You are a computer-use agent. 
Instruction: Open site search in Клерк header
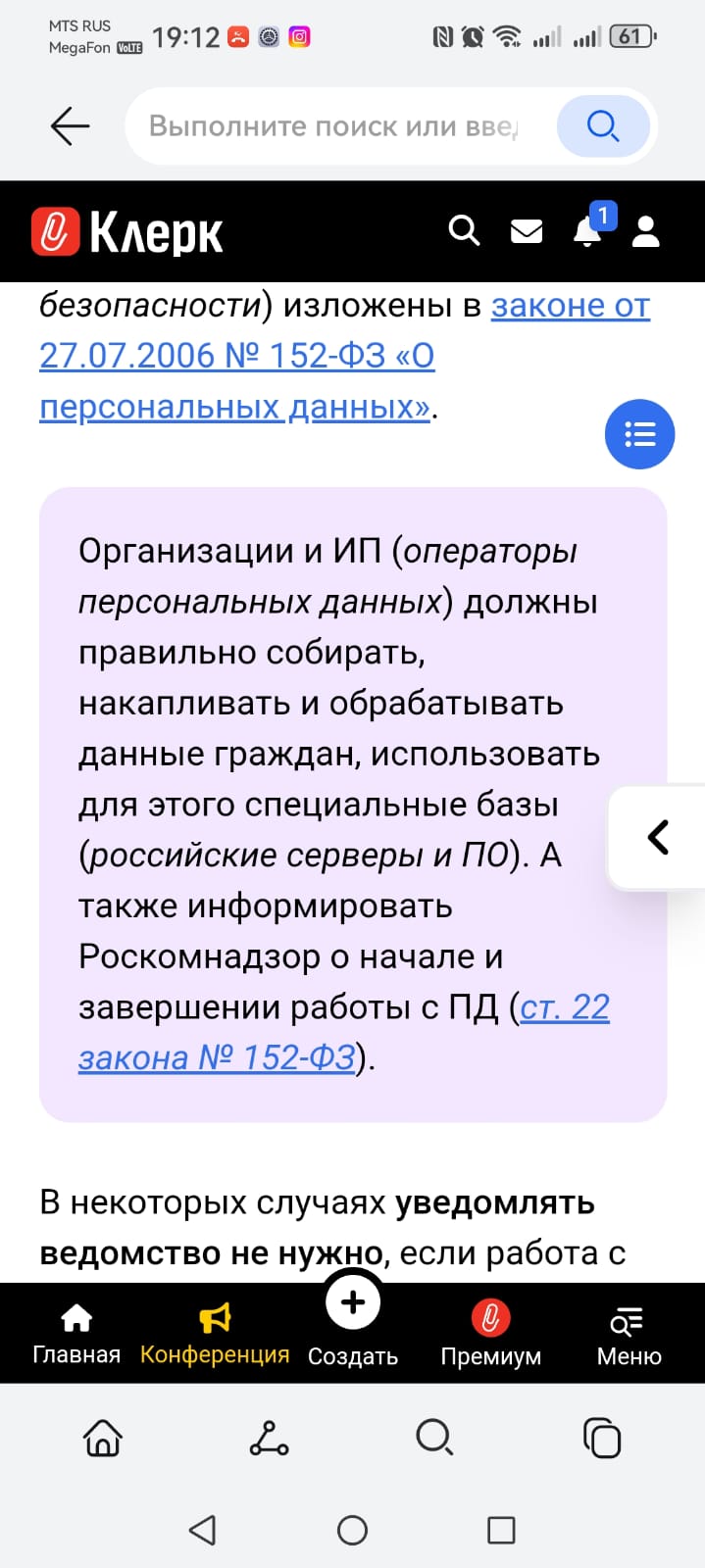[464, 230]
